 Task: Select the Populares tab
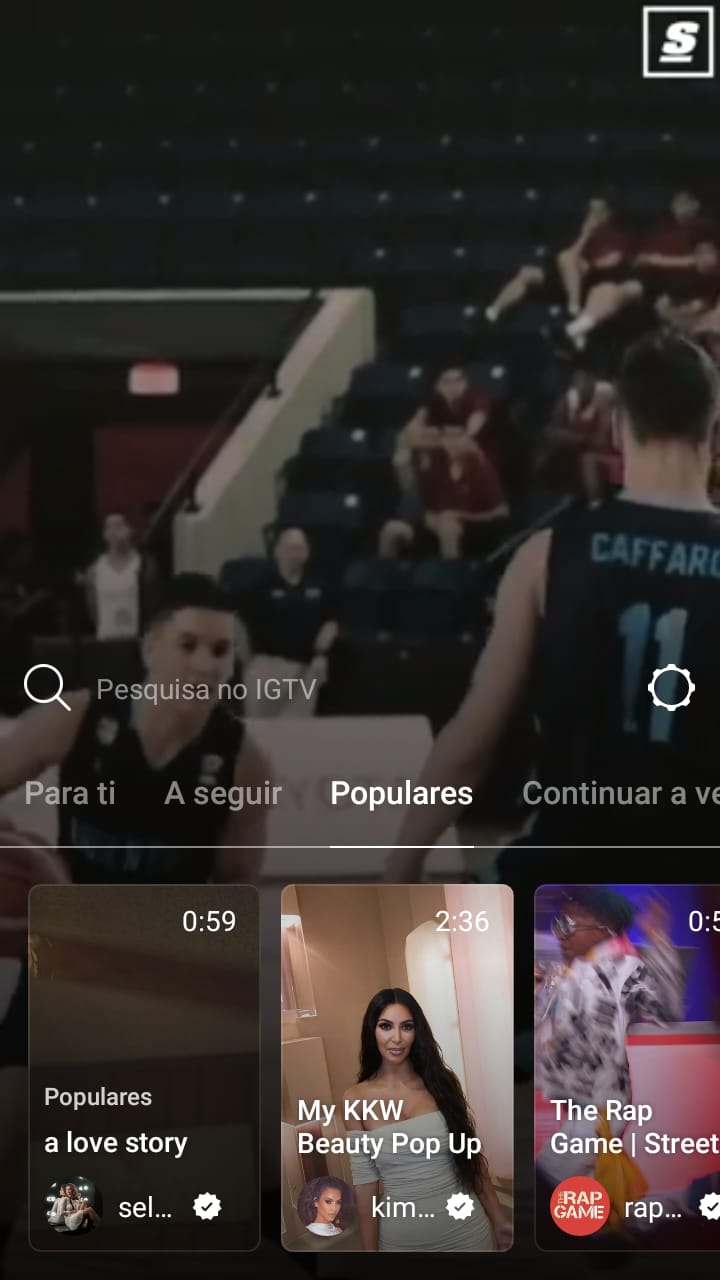click(x=401, y=793)
